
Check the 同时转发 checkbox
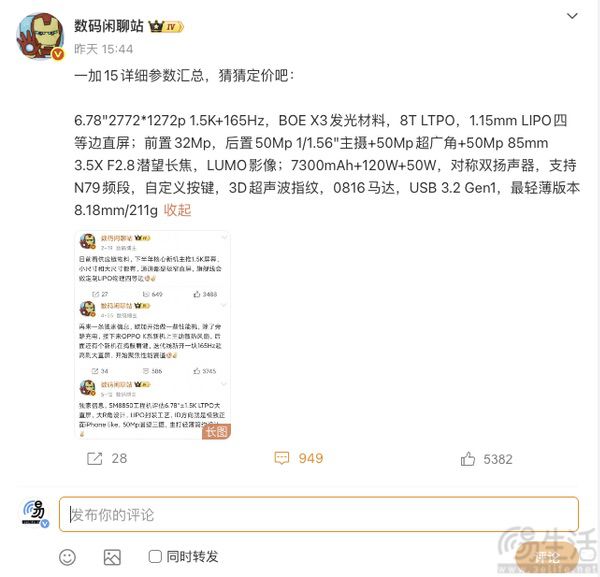[155, 556]
